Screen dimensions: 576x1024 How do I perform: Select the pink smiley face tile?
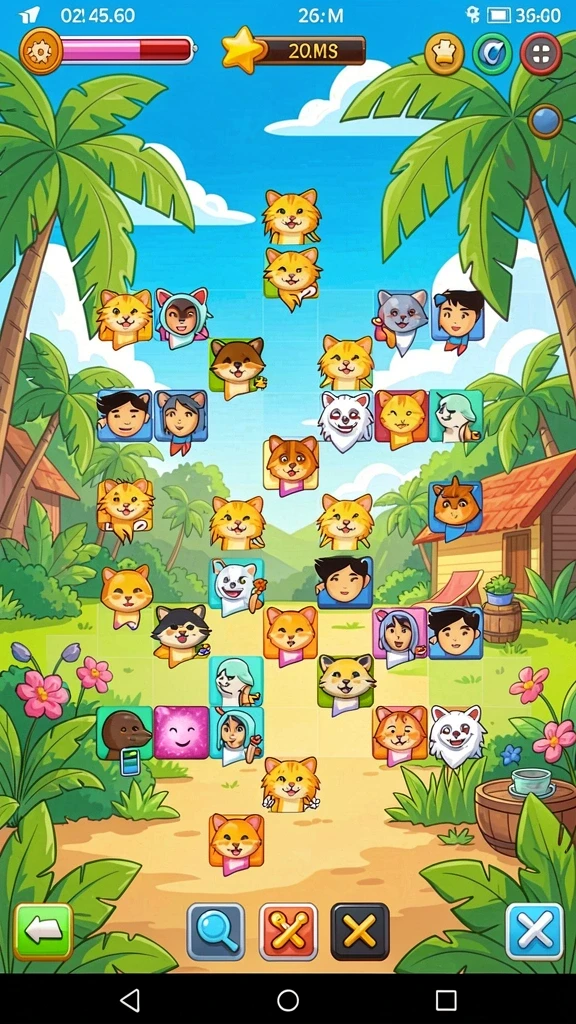point(182,732)
